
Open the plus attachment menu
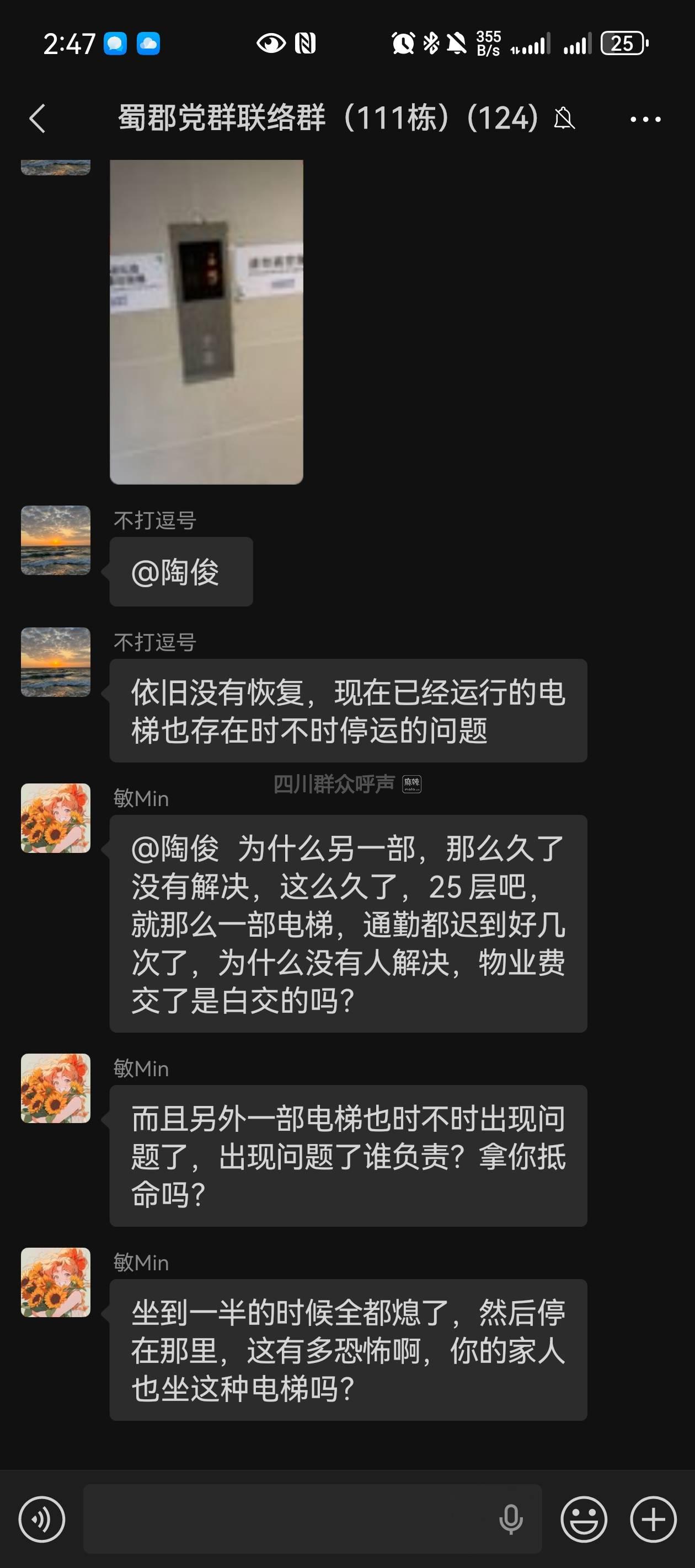653,1519
